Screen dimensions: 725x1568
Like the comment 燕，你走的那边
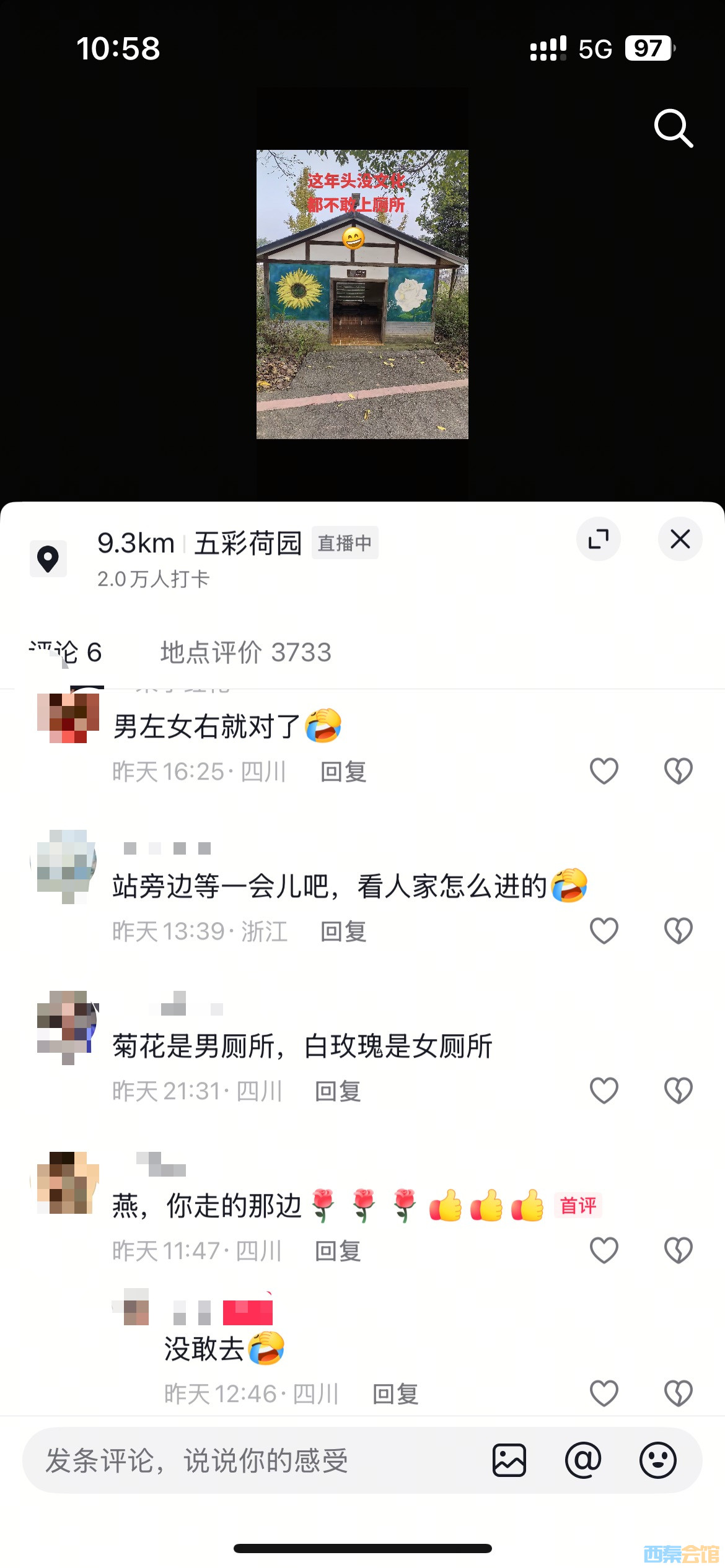pyautogui.click(x=604, y=1250)
